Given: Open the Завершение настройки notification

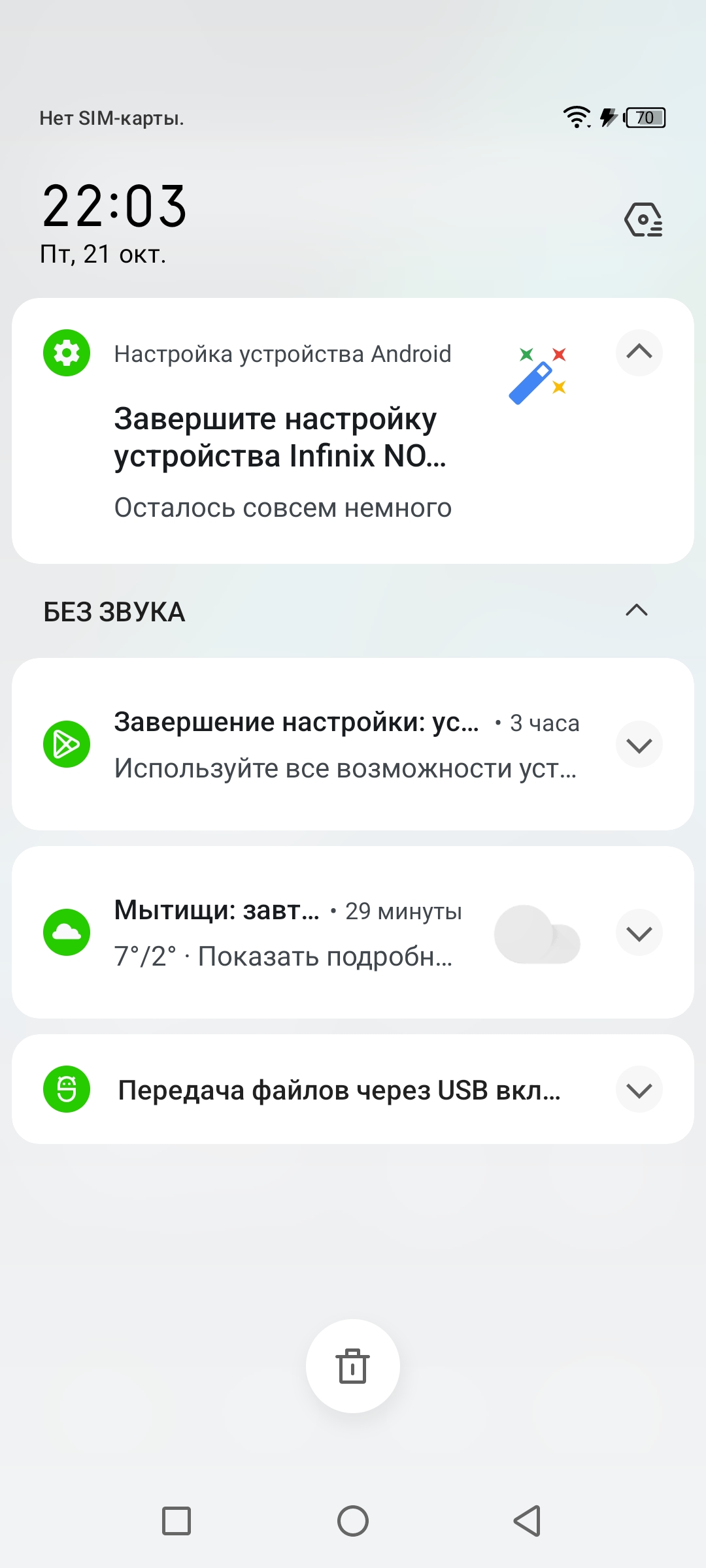Looking at the screenshot, I should coord(327,745).
